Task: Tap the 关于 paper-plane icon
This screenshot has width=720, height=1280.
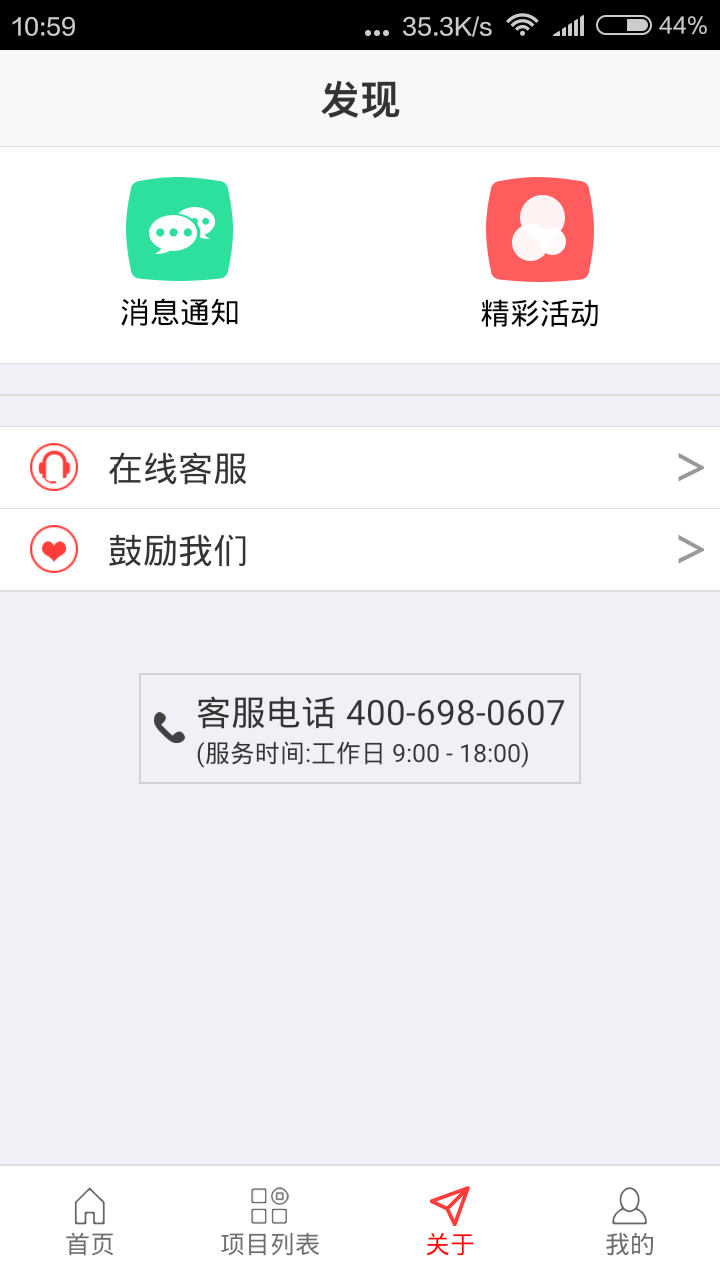Action: pyautogui.click(x=449, y=1205)
